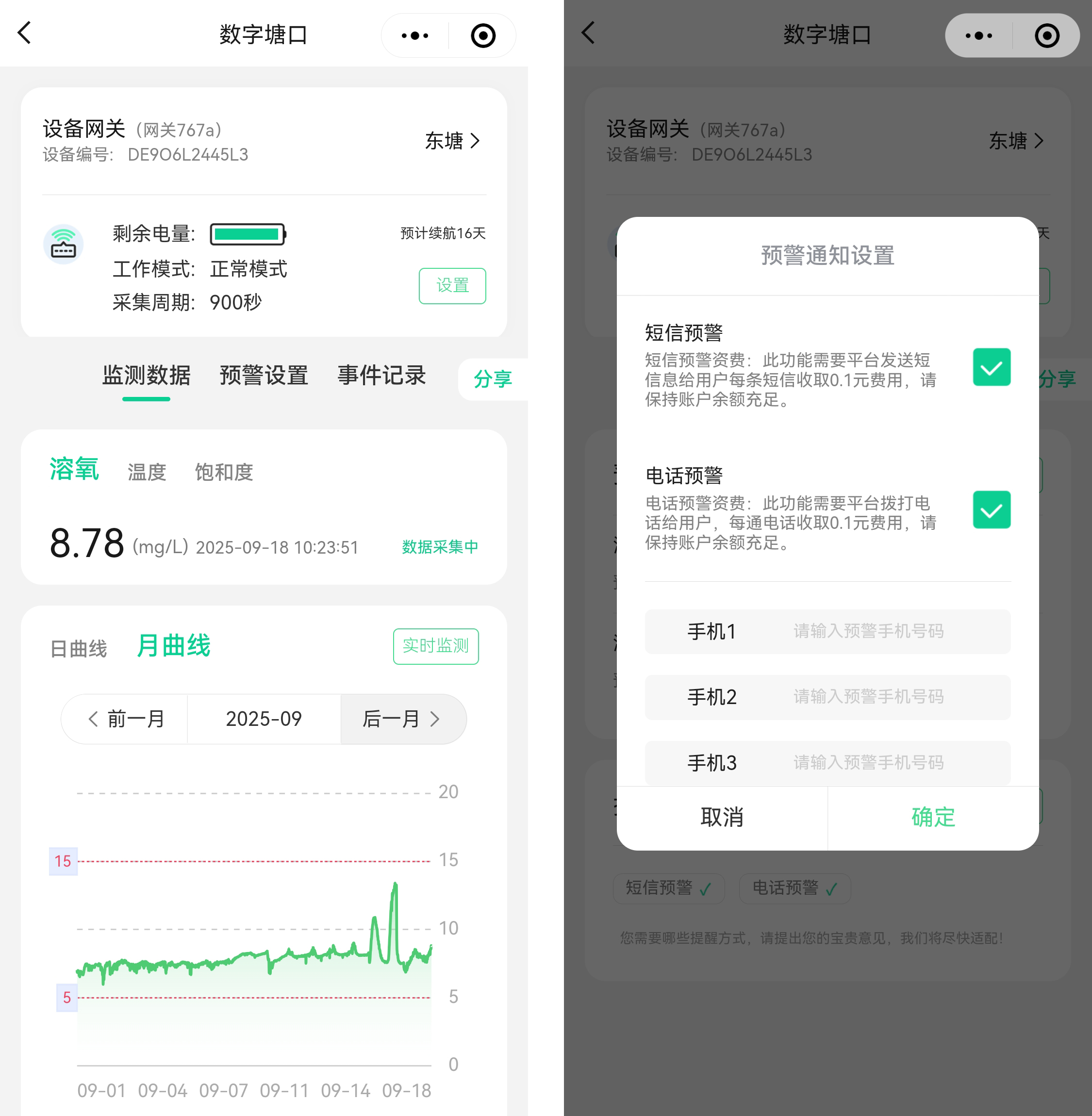Go to 前一月 previous month
The image size is (1092, 1116).
126,719
